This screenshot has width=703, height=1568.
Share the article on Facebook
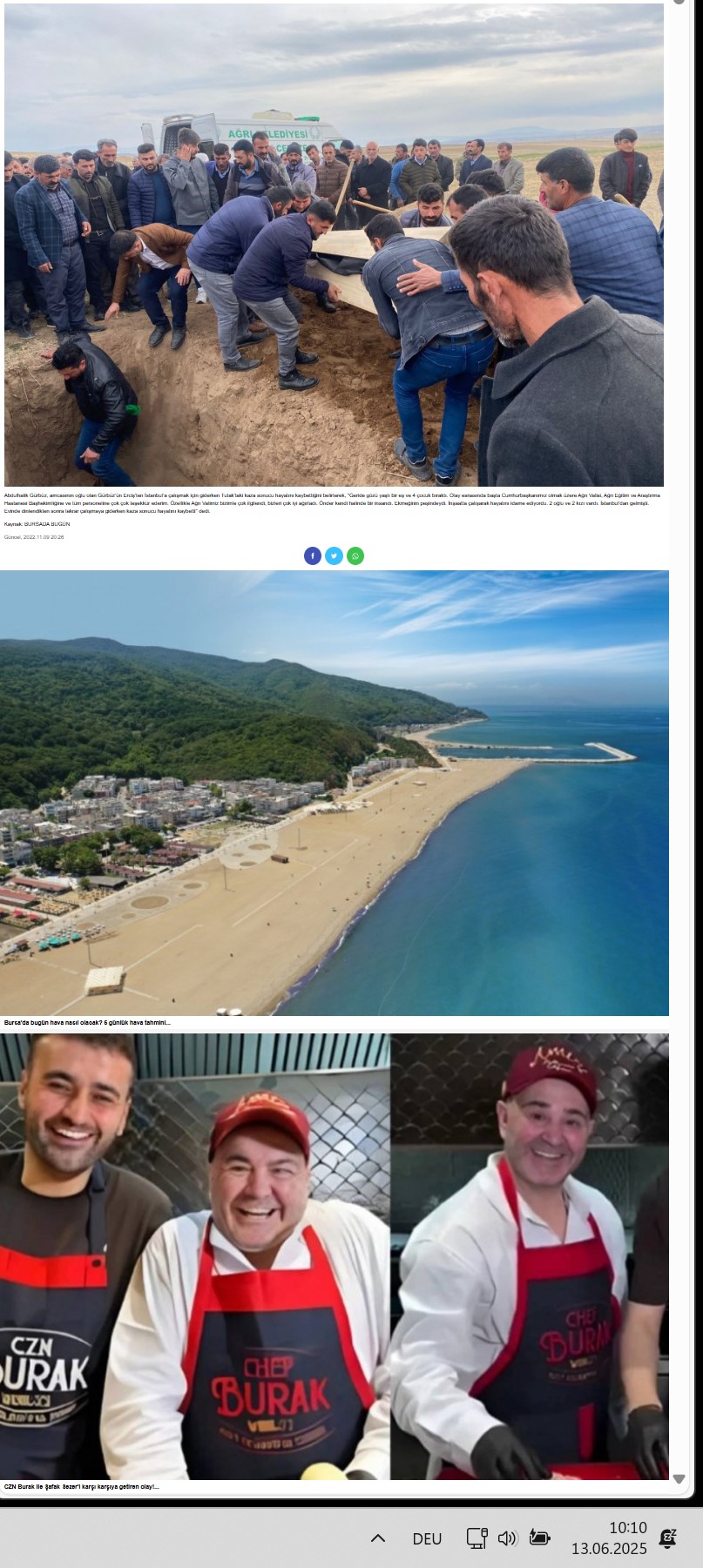click(312, 555)
